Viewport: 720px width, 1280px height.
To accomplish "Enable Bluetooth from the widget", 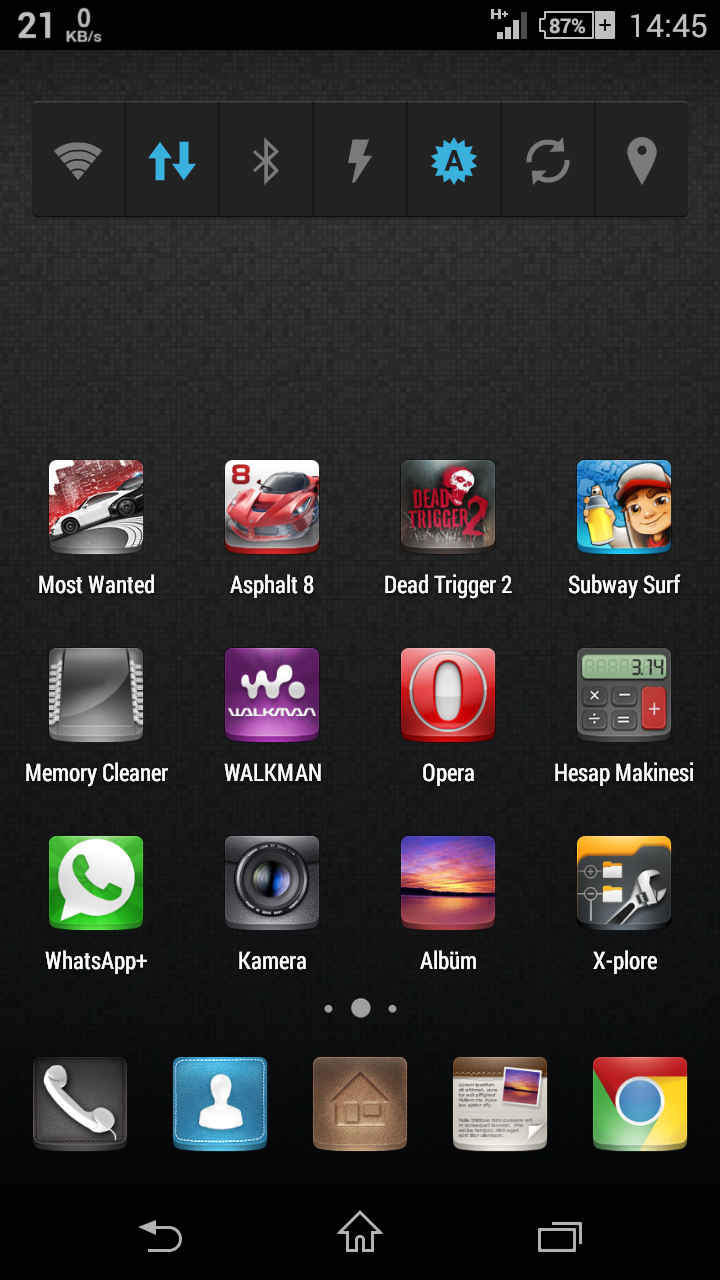I will pos(266,160).
